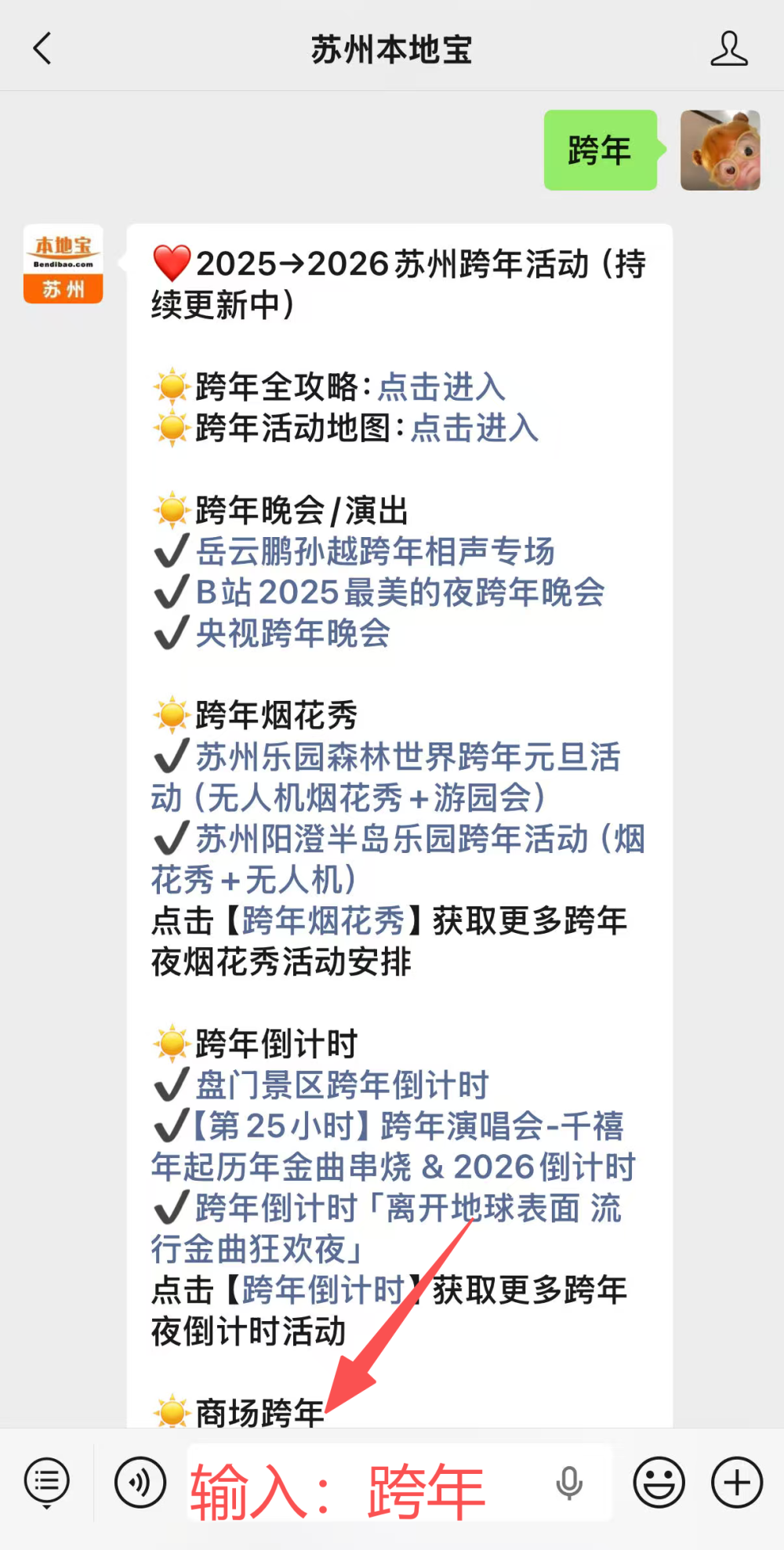The image size is (784, 1550).
Task: Open 盘门景区跨年倒计时 link
Action: point(340,1085)
